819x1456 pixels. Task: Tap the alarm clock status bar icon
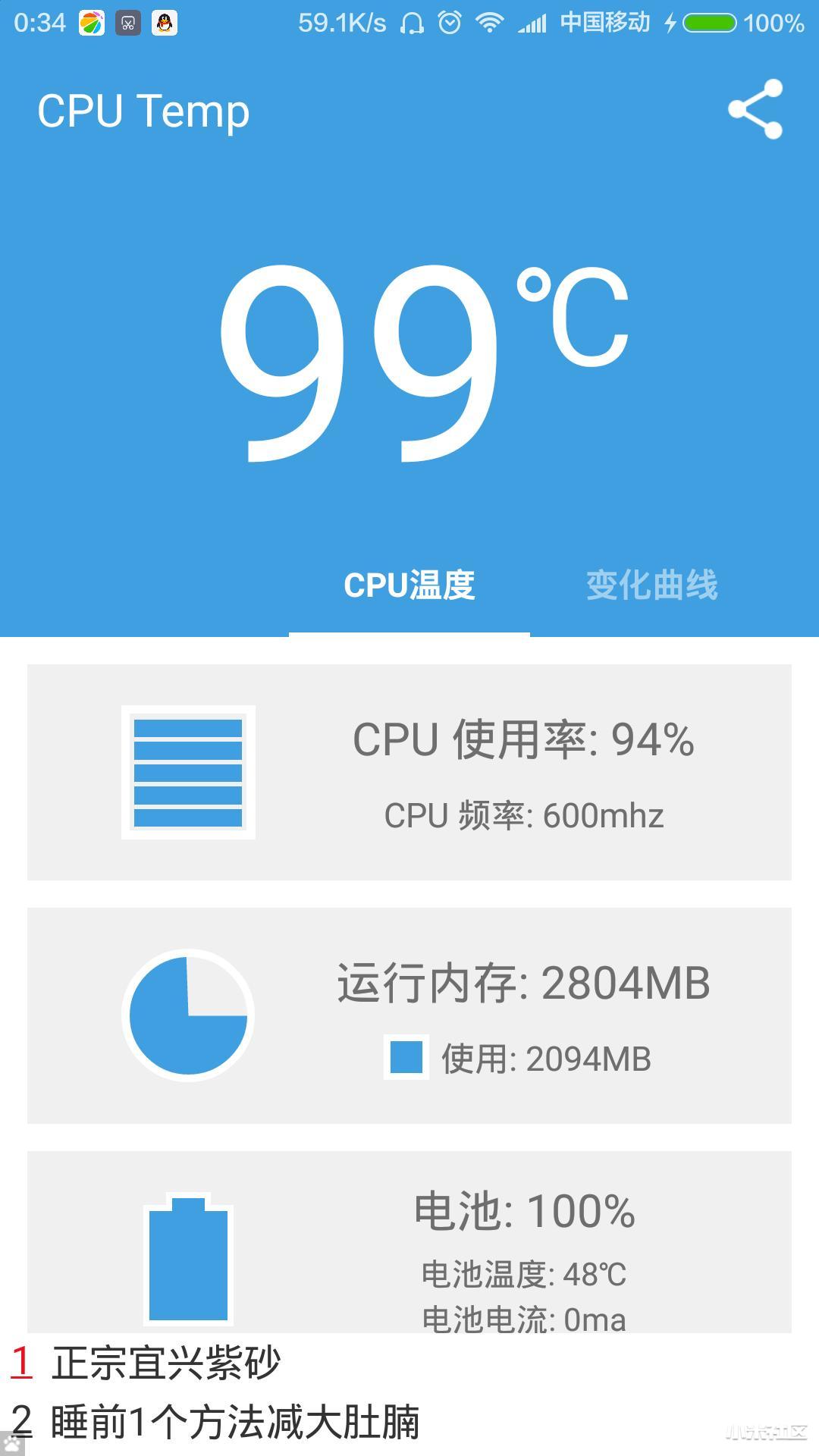(x=450, y=23)
